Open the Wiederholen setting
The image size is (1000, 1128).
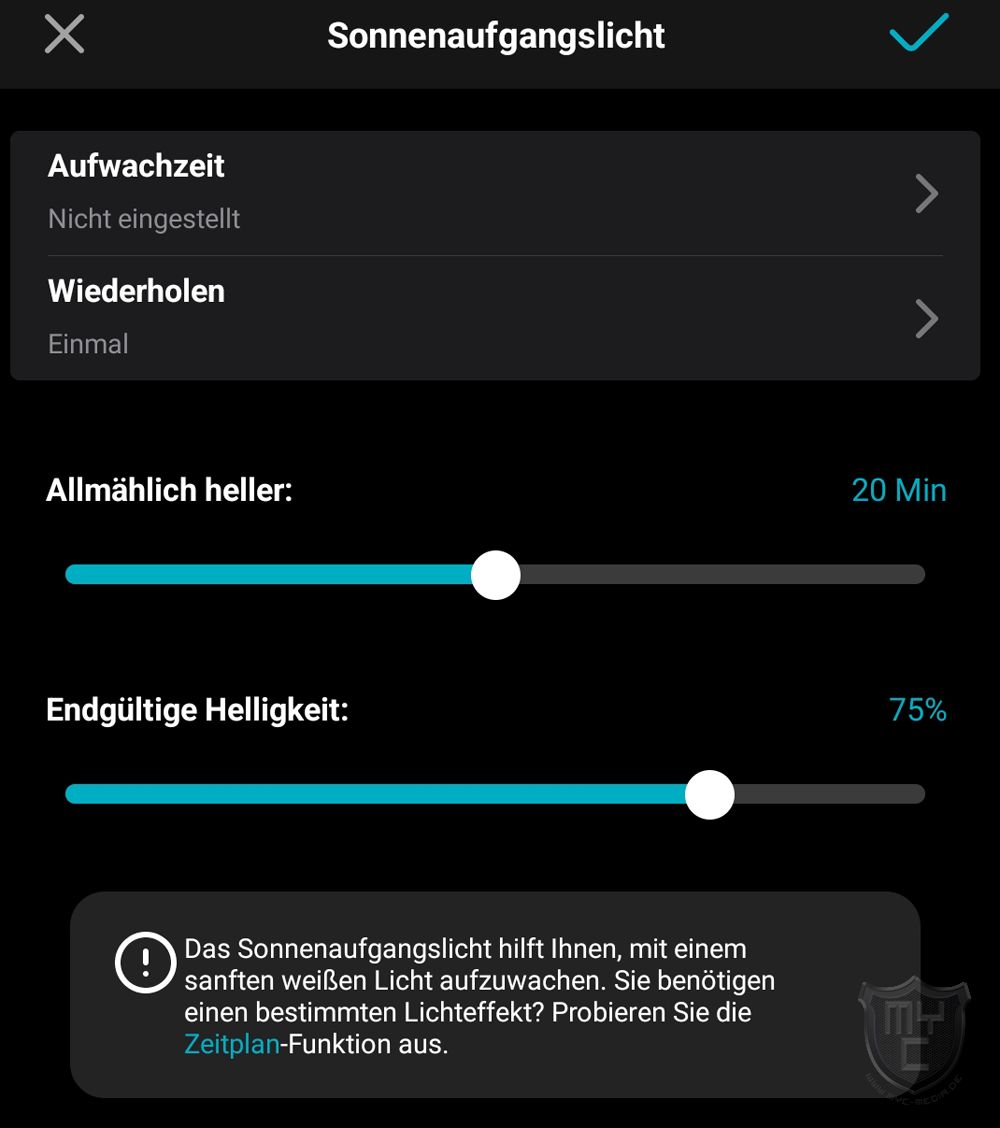pyautogui.click(x=495, y=318)
